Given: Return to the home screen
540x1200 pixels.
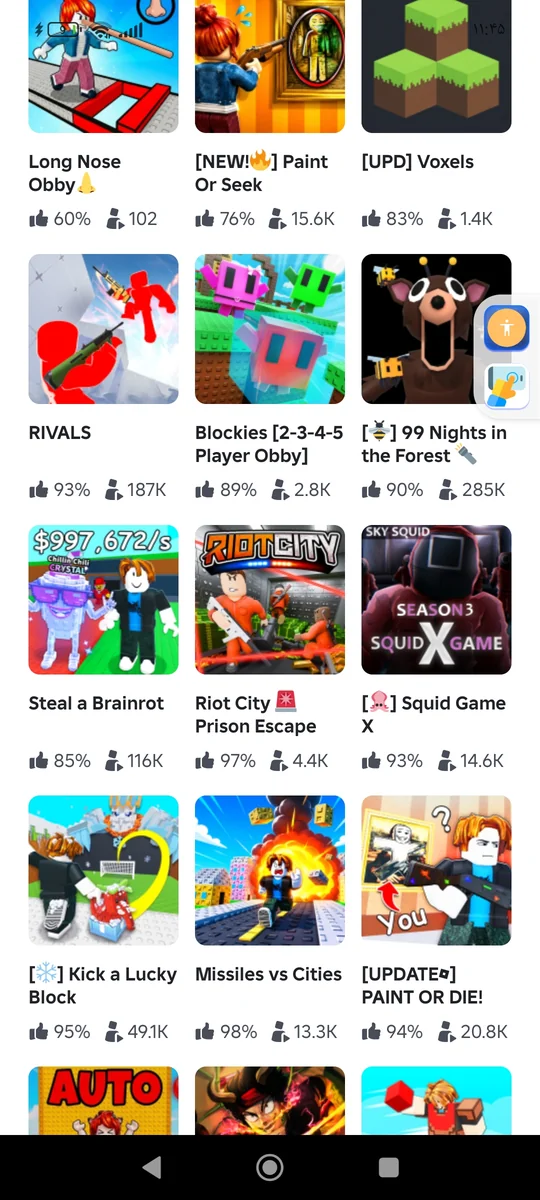Looking at the screenshot, I should (x=270, y=1167).
